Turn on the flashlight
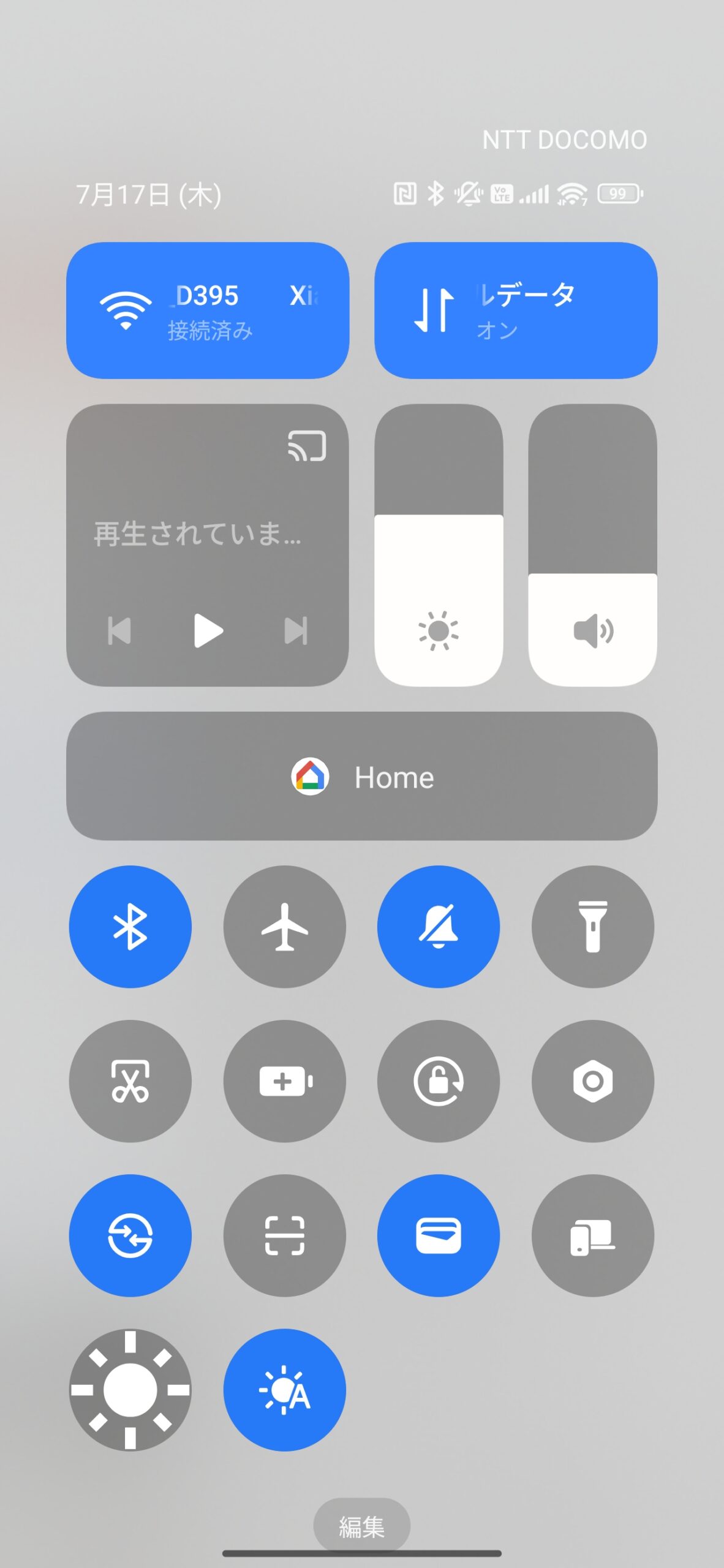Image resolution: width=724 pixels, height=1568 pixels. (x=592, y=926)
